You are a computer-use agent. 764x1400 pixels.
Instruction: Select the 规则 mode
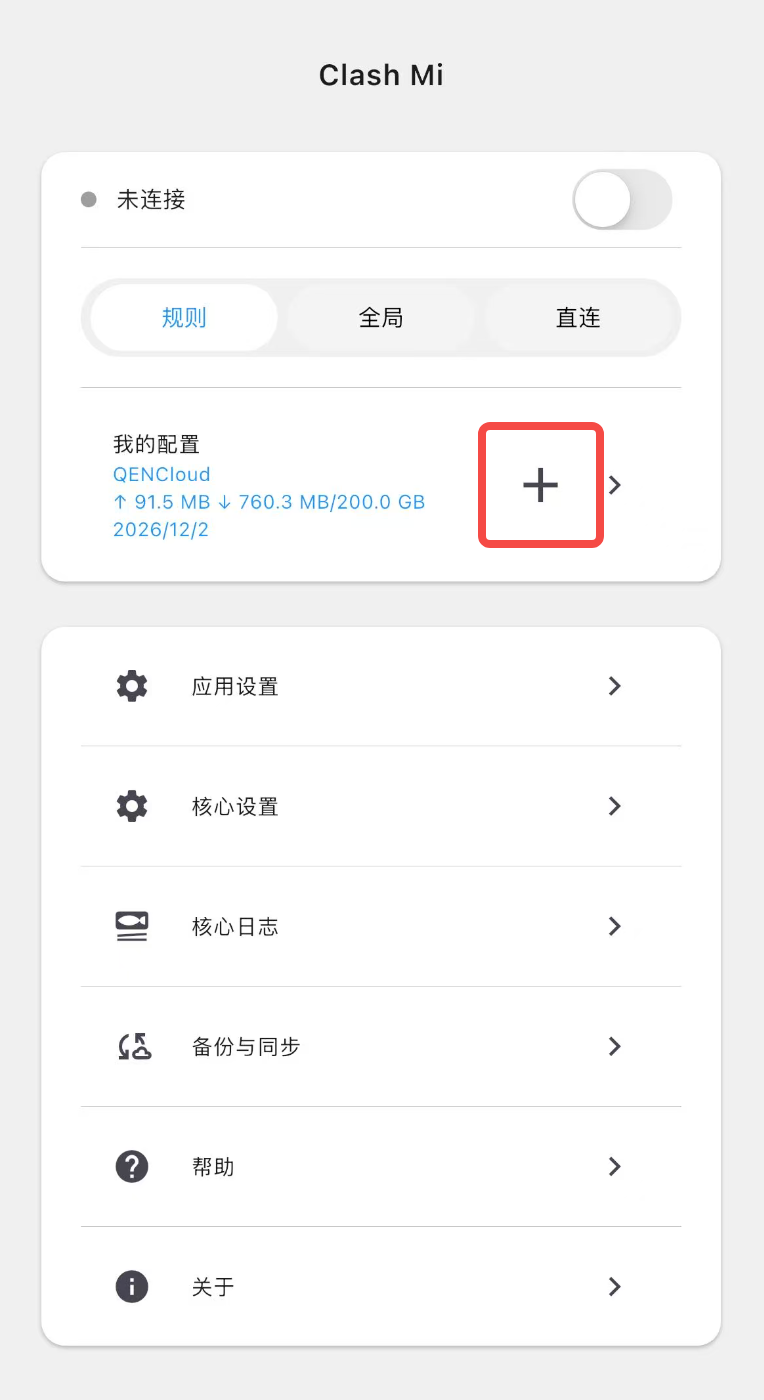point(184,318)
